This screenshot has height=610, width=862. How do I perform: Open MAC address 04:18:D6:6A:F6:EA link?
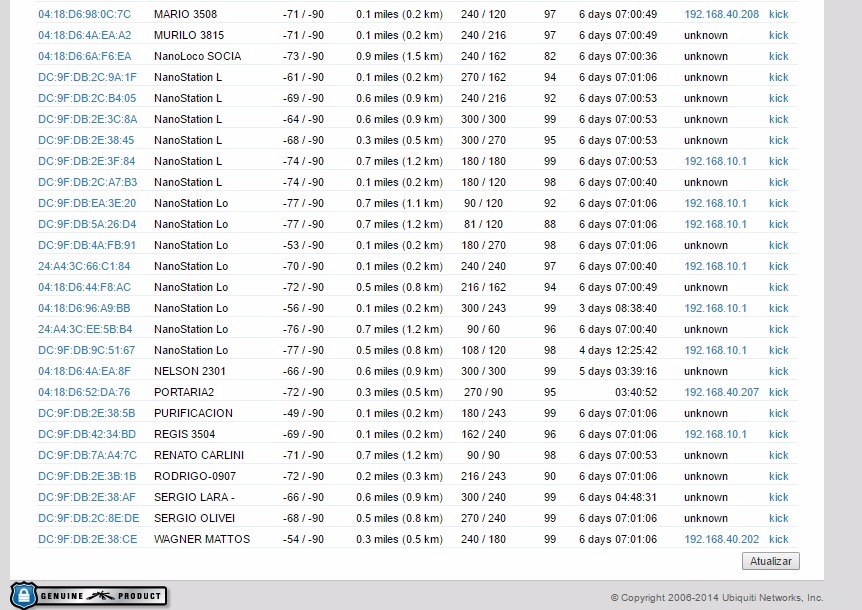coord(84,56)
